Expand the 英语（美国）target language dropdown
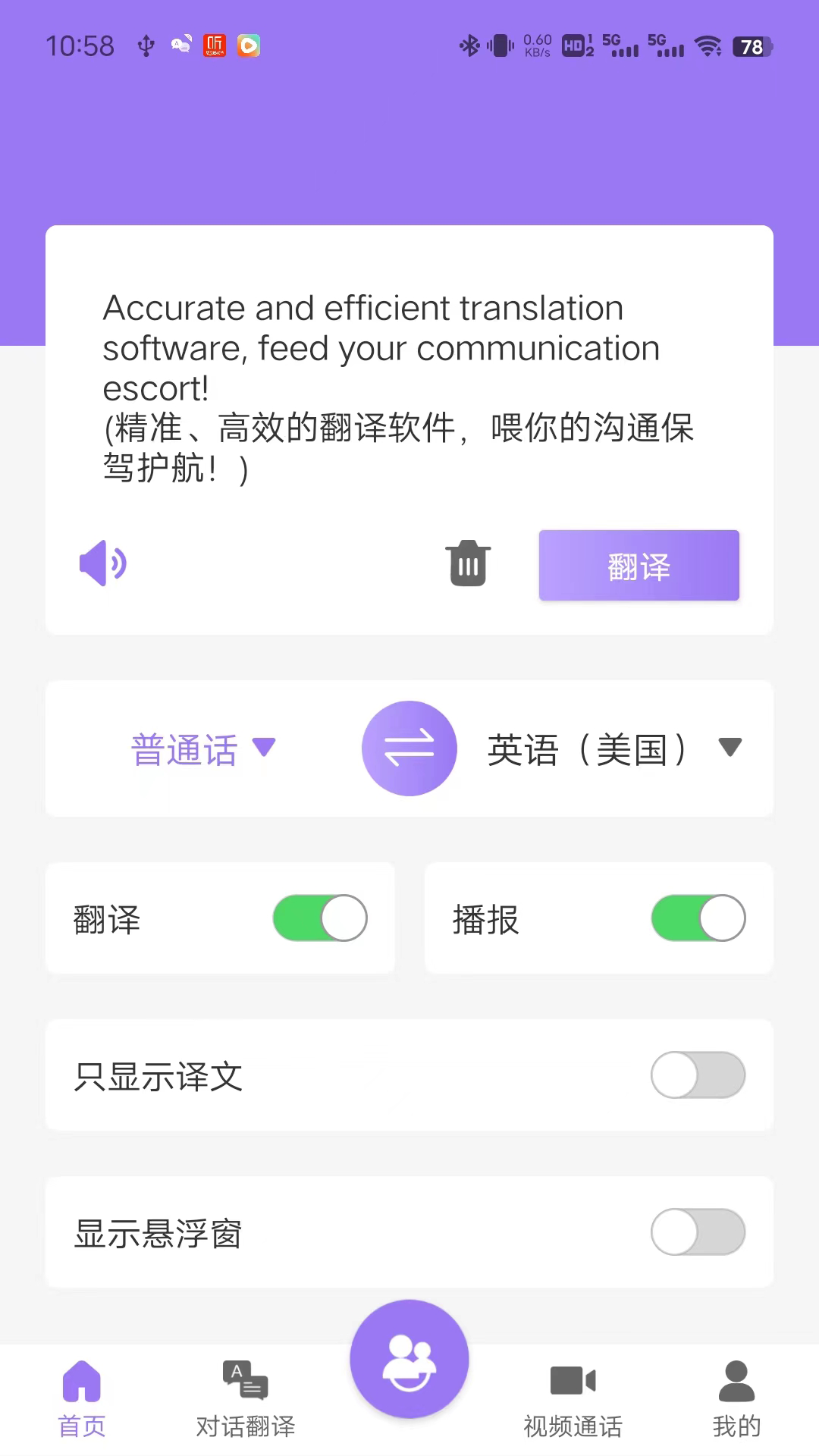The height and width of the screenshot is (1456, 819). click(x=613, y=748)
